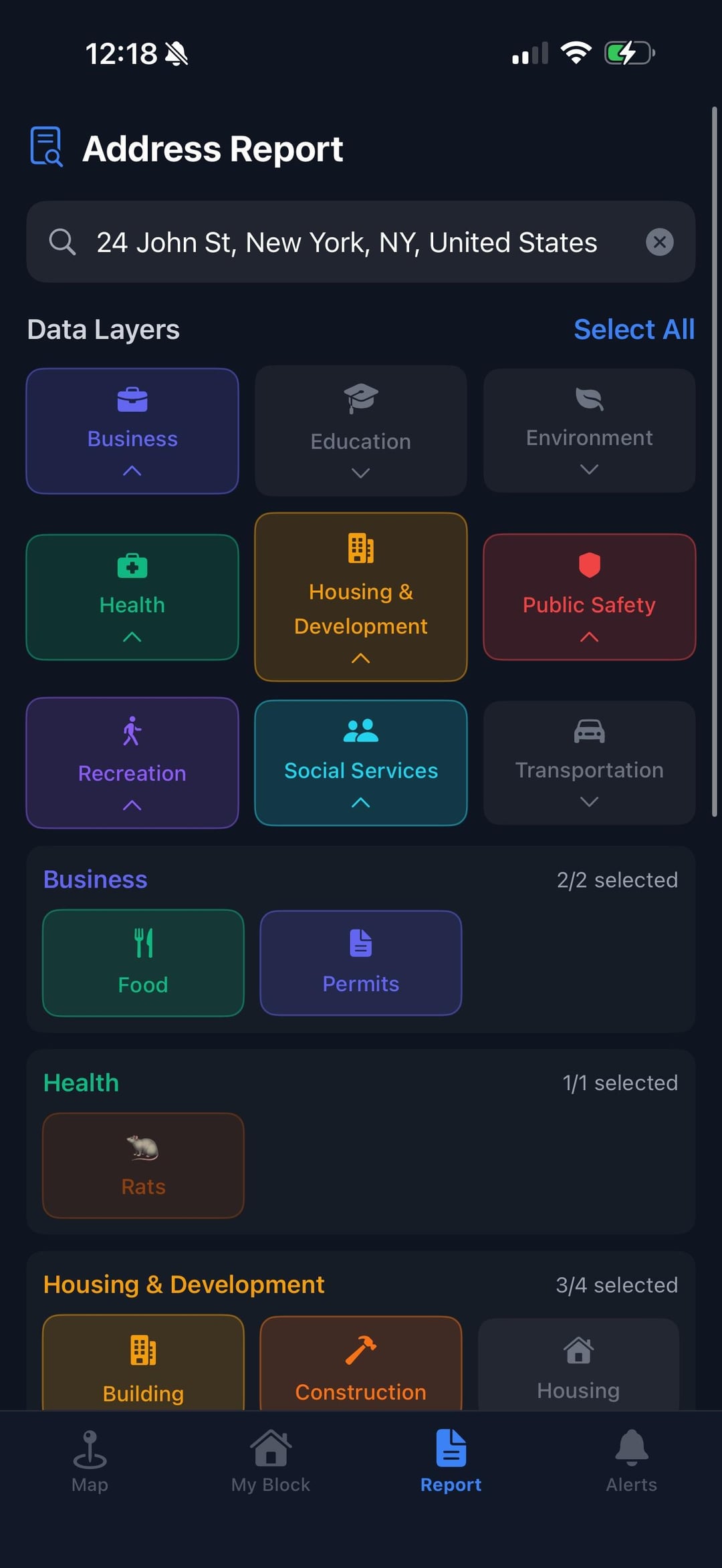
Task: Collapse the Business data layer
Action: point(132,431)
